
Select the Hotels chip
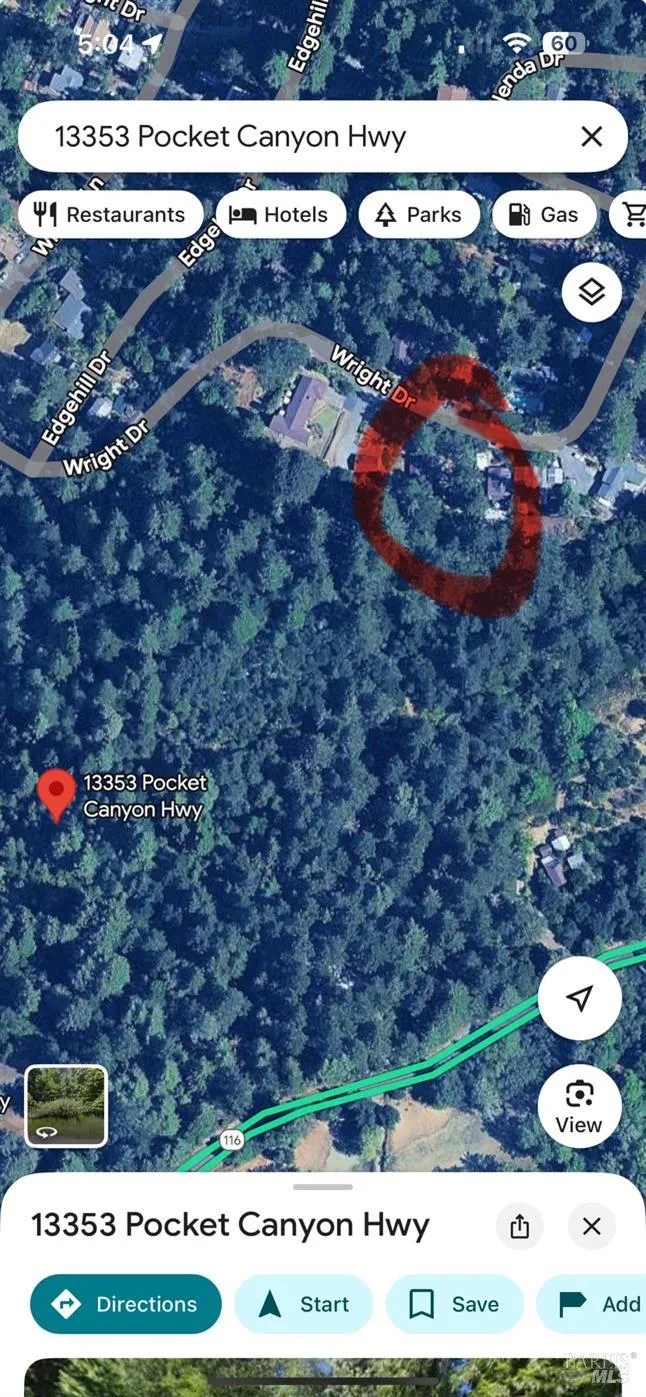tap(281, 214)
